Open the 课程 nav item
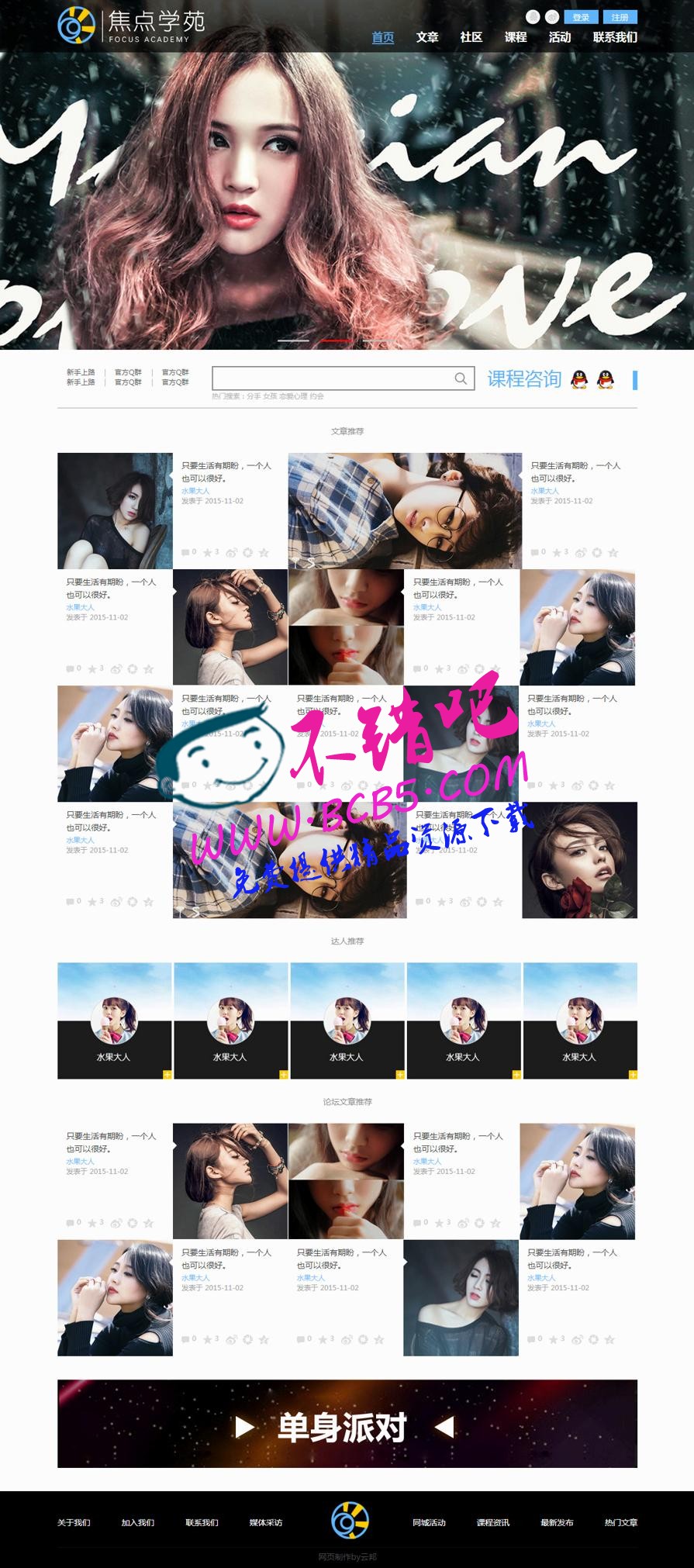 [516, 37]
